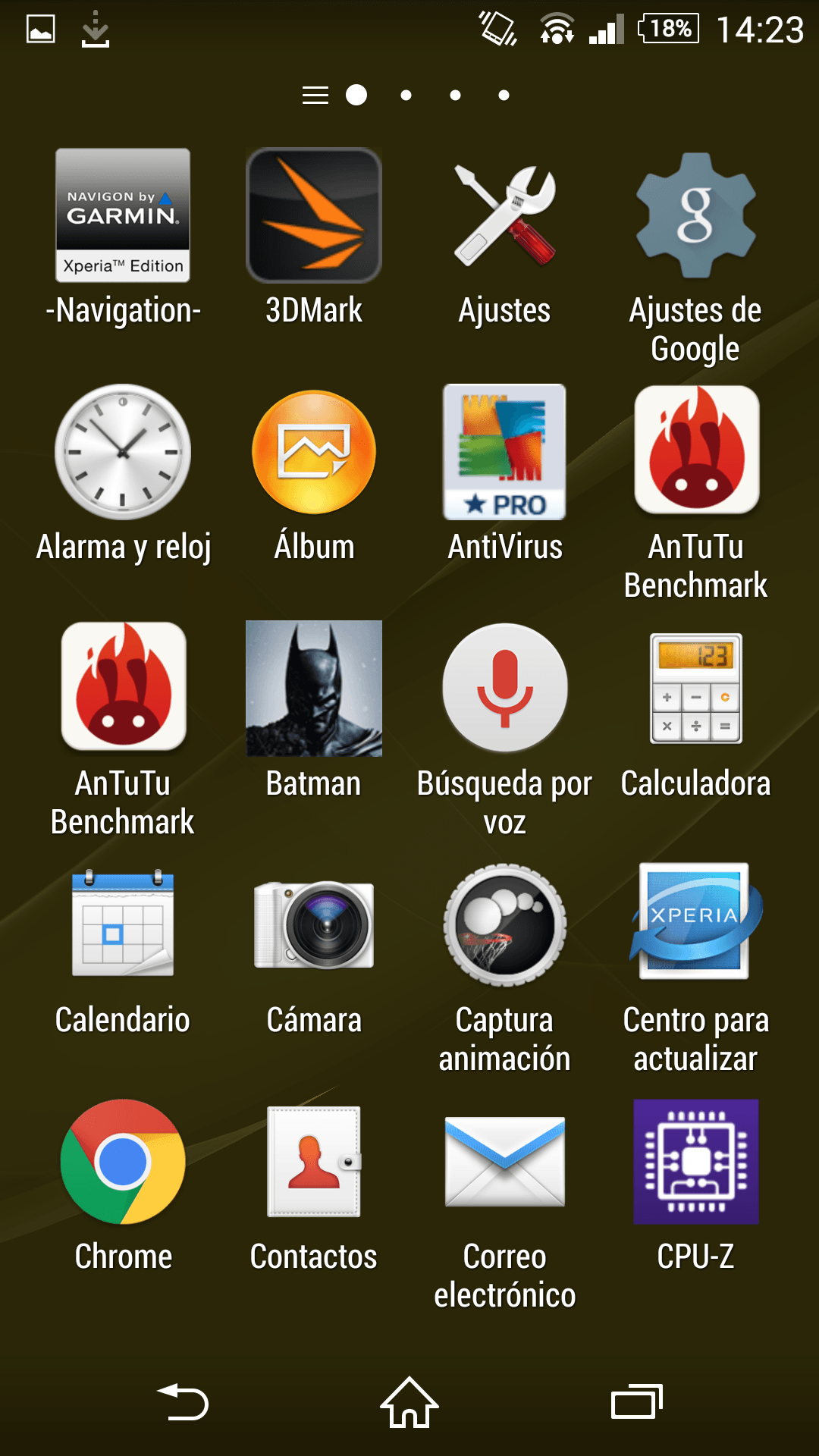
Task: Start AntiVirus PRO app
Action: tap(505, 452)
